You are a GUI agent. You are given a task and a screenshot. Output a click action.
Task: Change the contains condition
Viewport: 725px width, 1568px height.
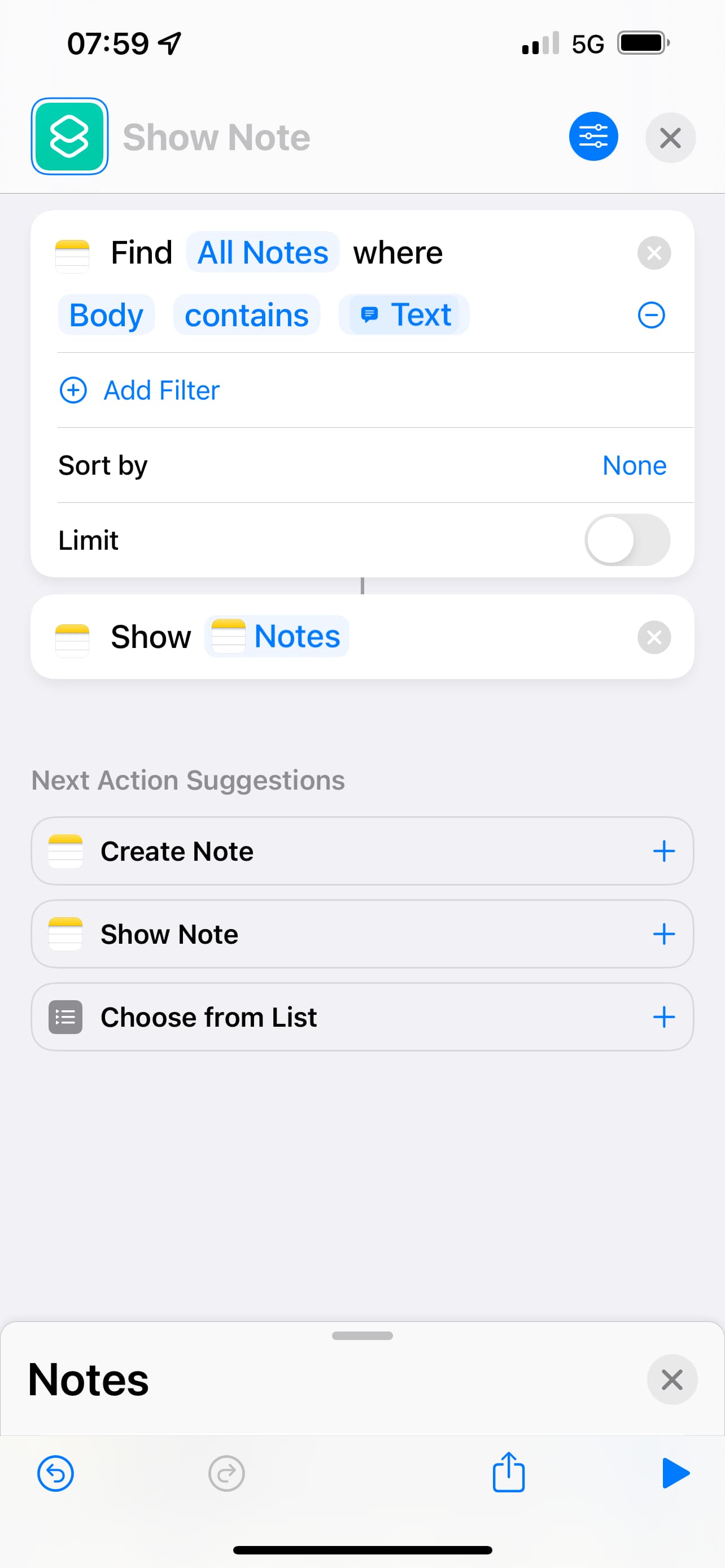(247, 315)
